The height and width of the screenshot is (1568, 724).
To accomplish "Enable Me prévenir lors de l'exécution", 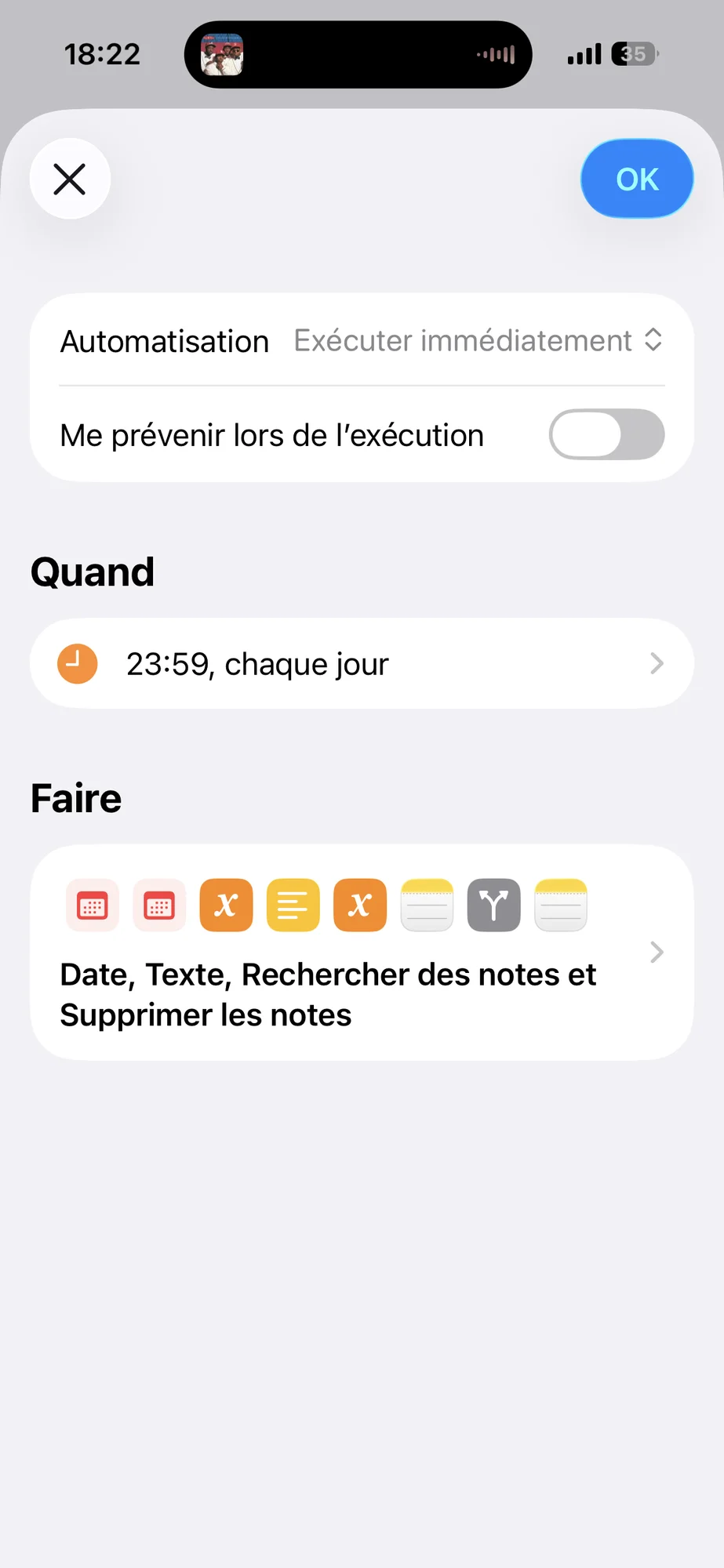I will tap(606, 434).
